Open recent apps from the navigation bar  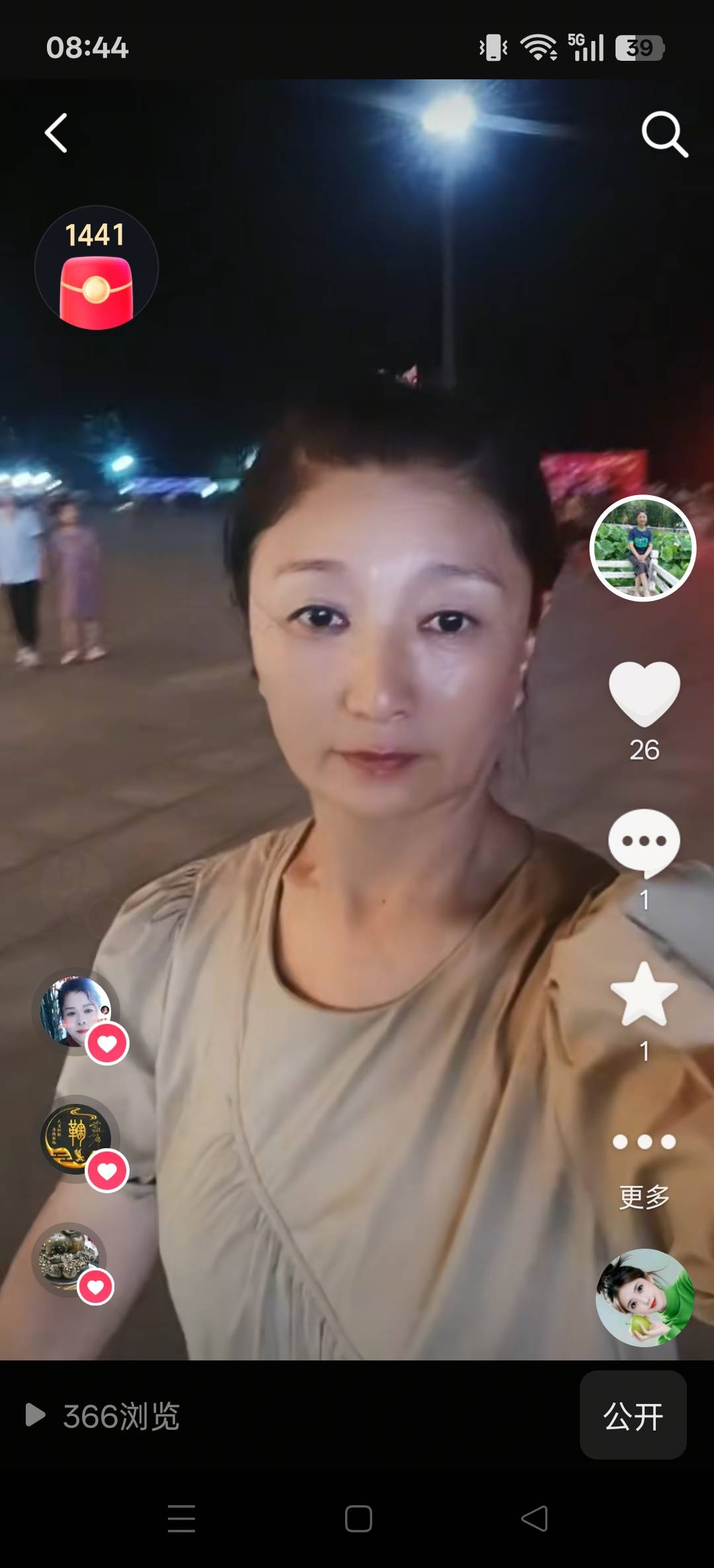click(x=181, y=1518)
